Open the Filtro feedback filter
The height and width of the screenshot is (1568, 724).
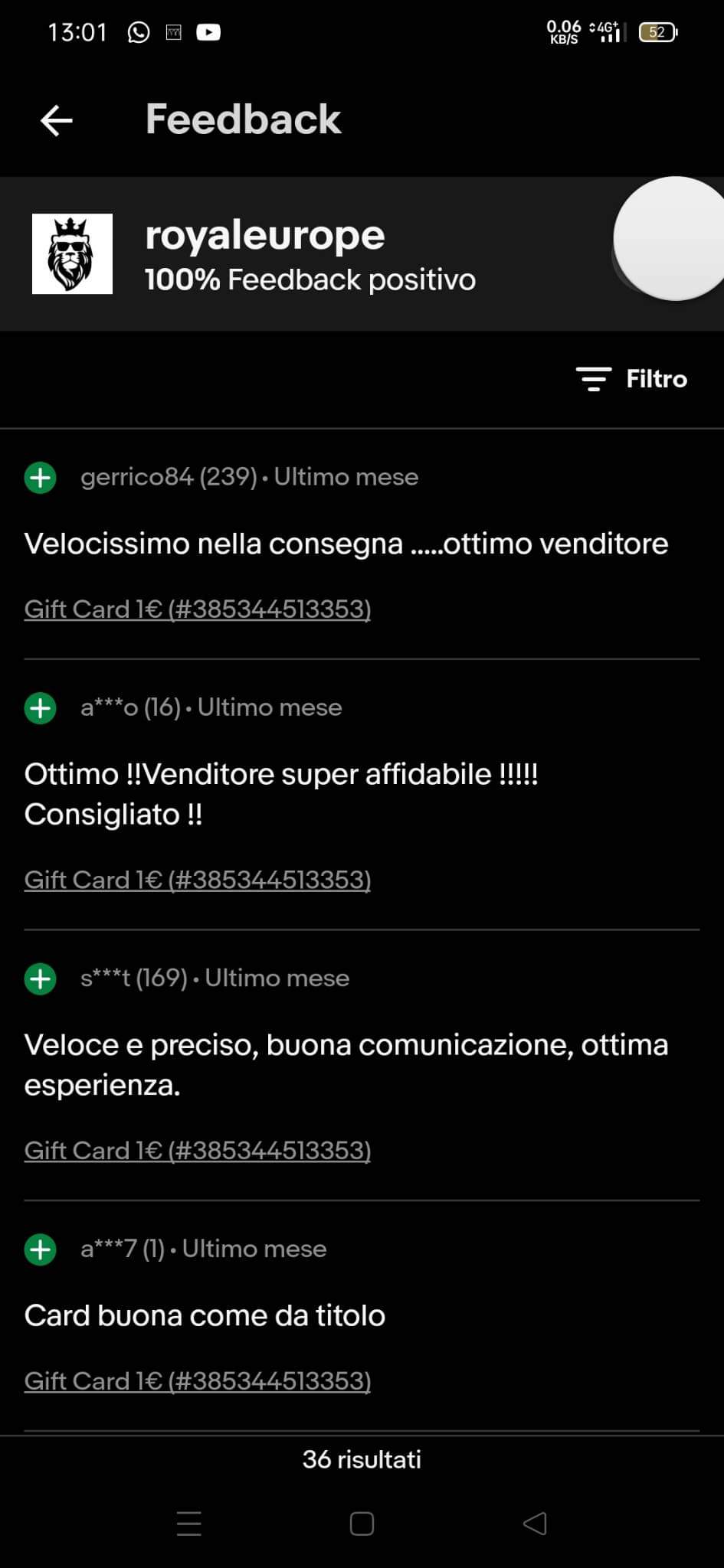coord(632,379)
